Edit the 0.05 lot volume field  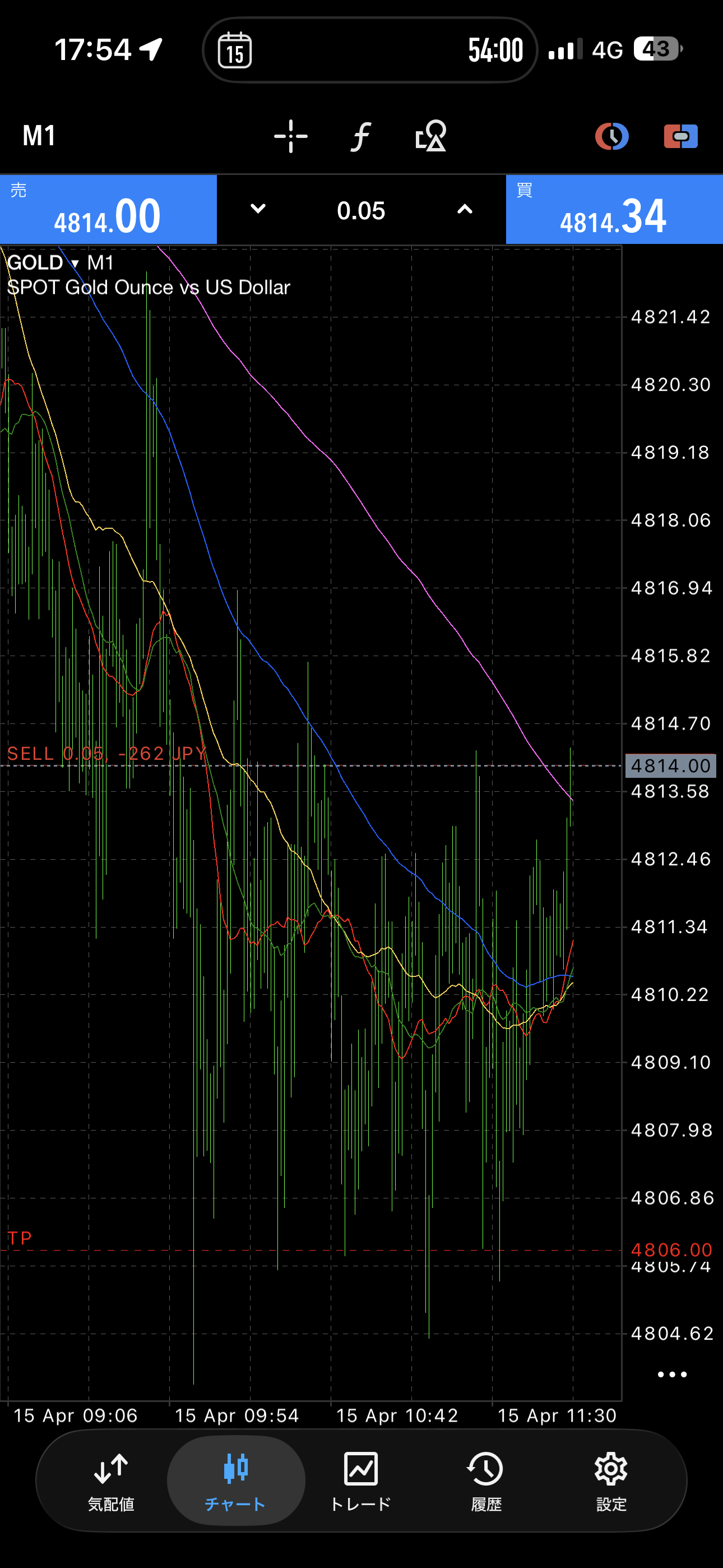[361, 211]
